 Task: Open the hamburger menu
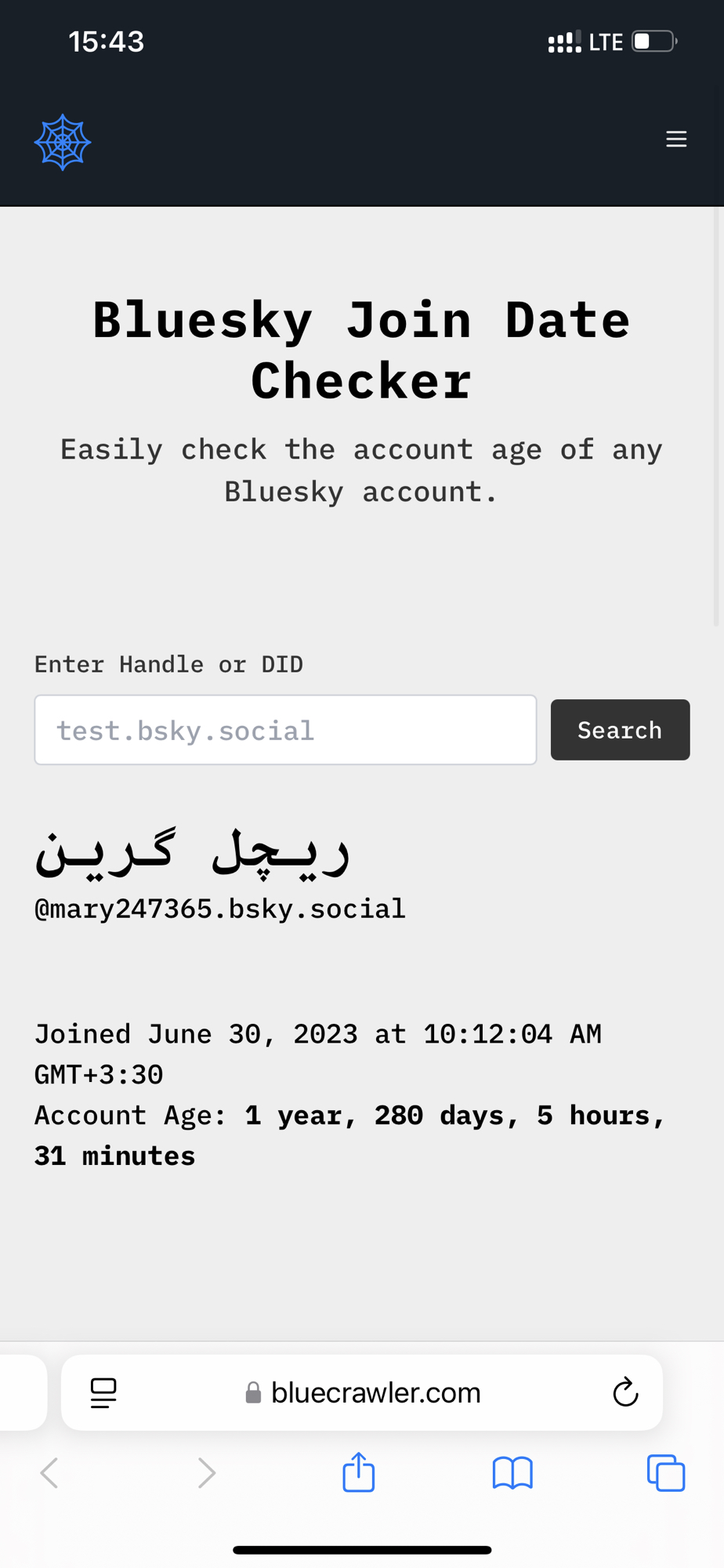[x=675, y=140]
